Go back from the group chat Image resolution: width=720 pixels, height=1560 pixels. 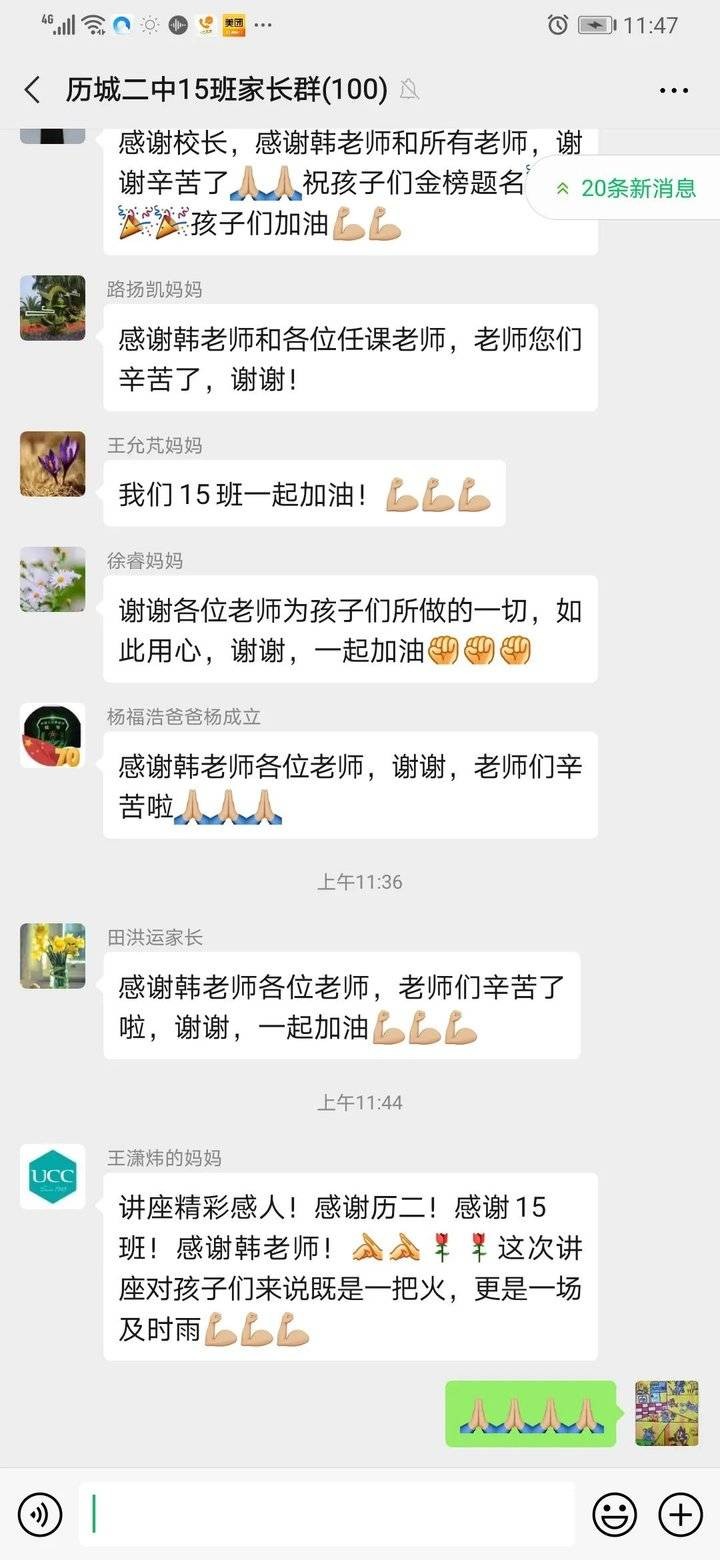click(32, 90)
